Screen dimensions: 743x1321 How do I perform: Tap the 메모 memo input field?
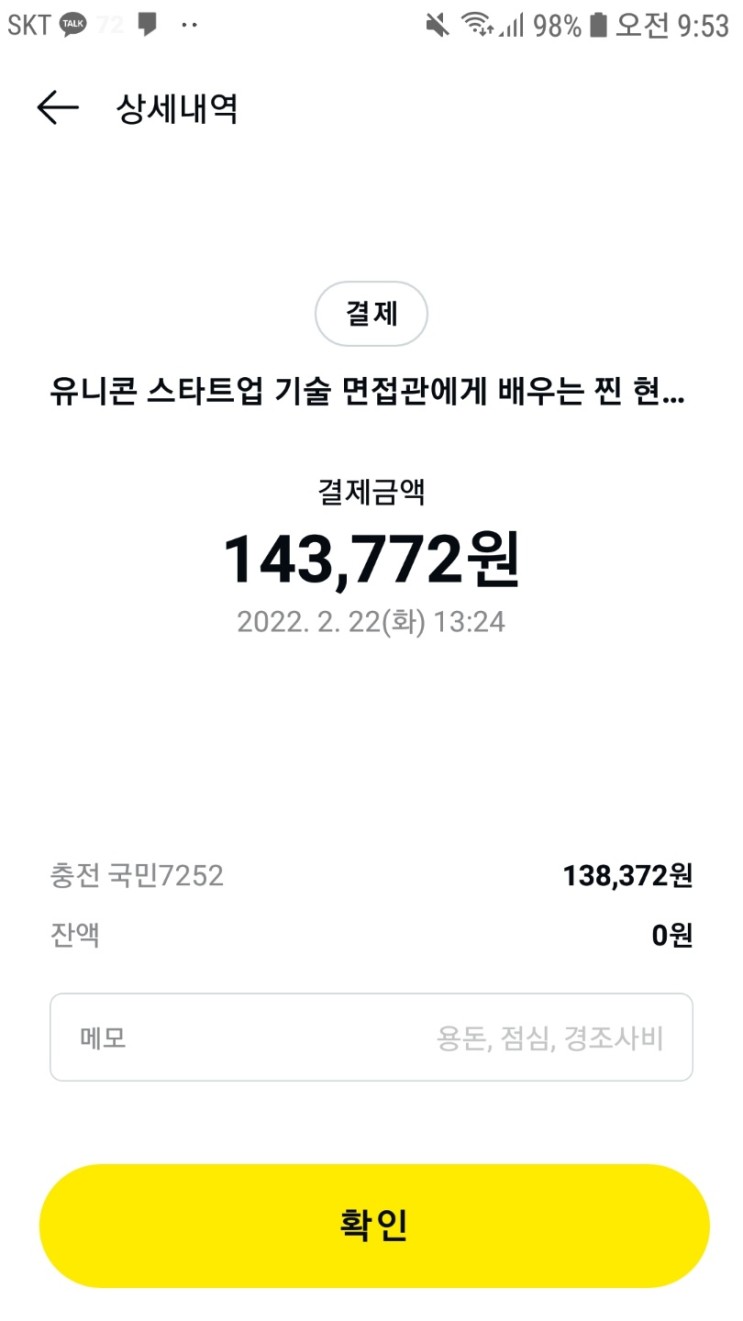click(x=371, y=1037)
